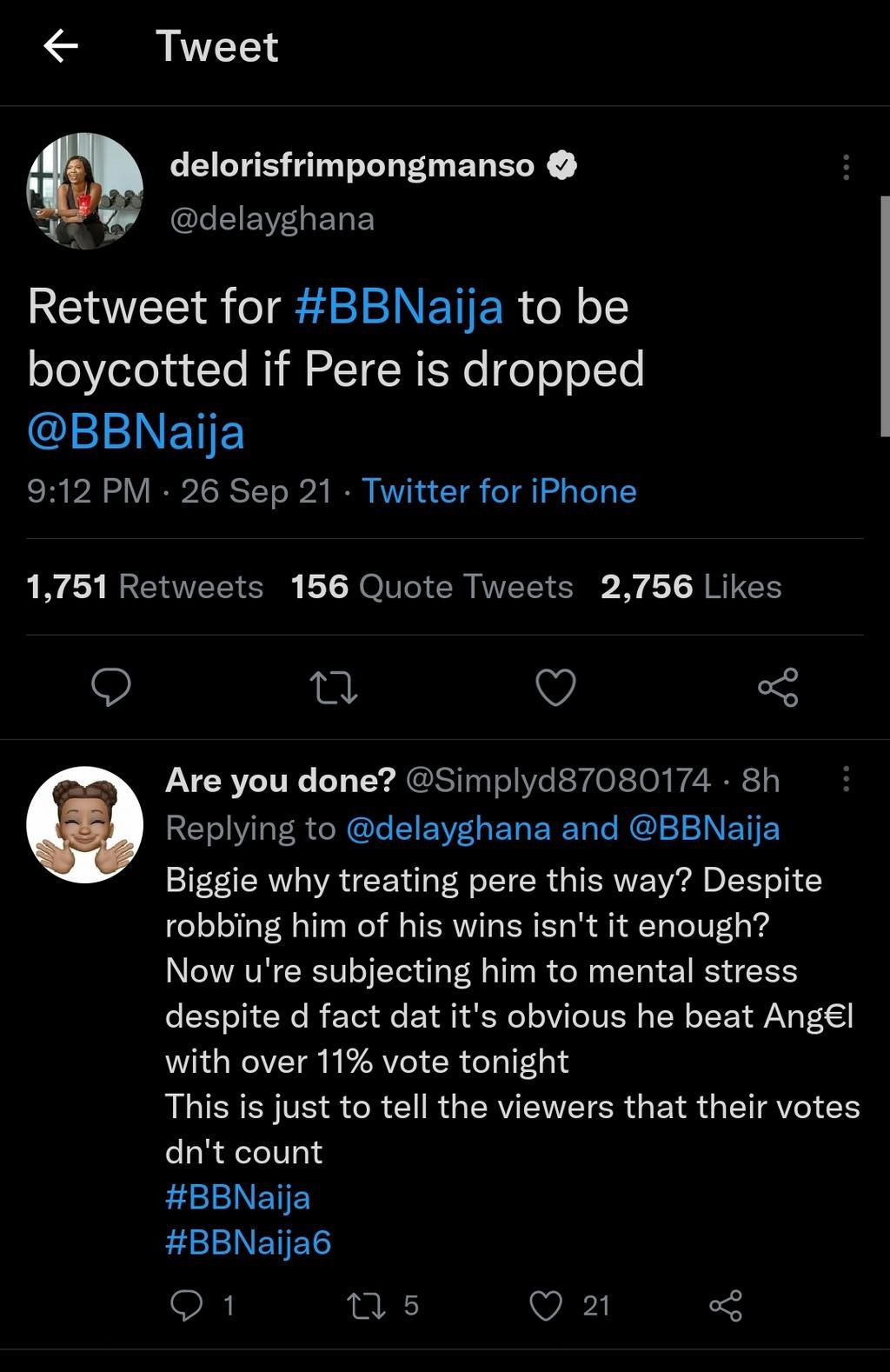890x1372 pixels.
Task: Click the Twitter for iPhone source link
Action: coord(499,492)
